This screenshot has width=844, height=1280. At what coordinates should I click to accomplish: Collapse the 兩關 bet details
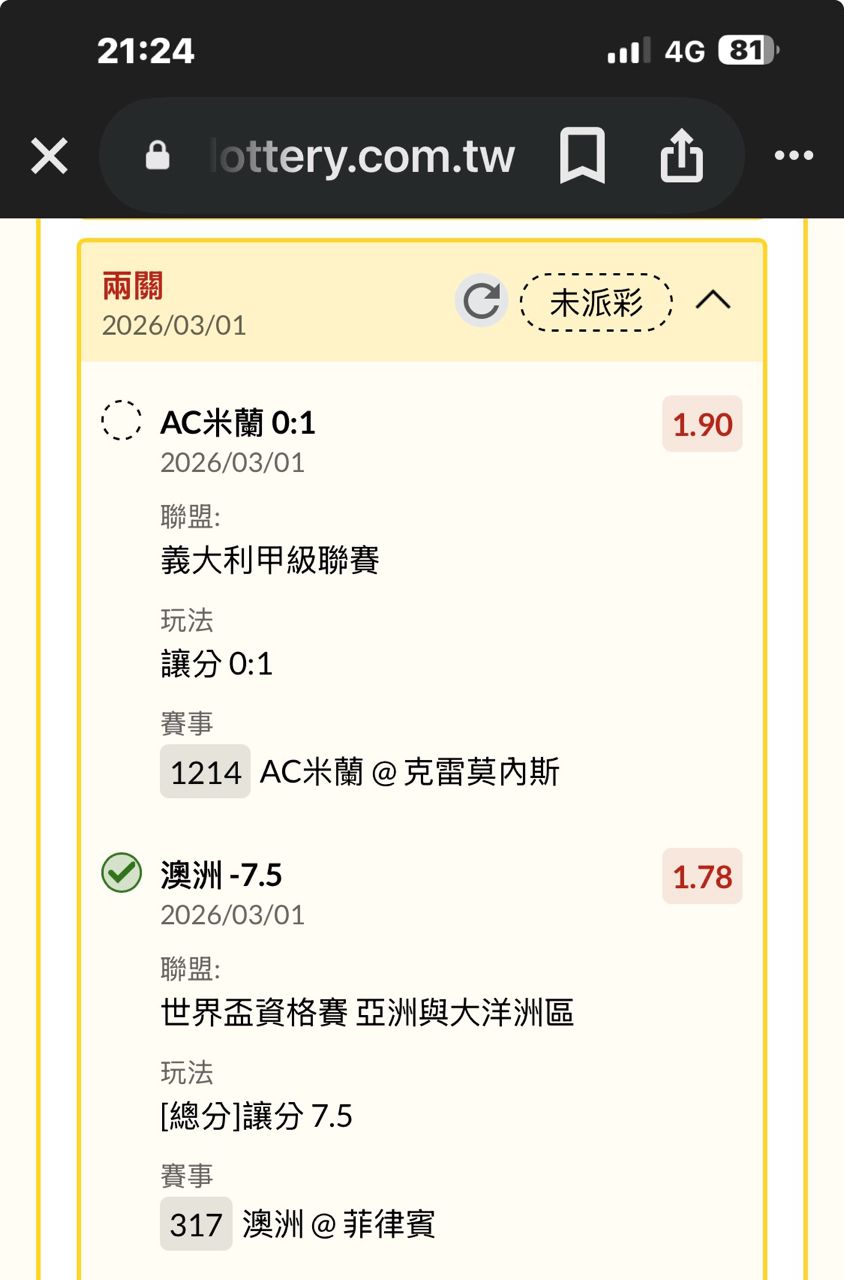(x=713, y=301)
